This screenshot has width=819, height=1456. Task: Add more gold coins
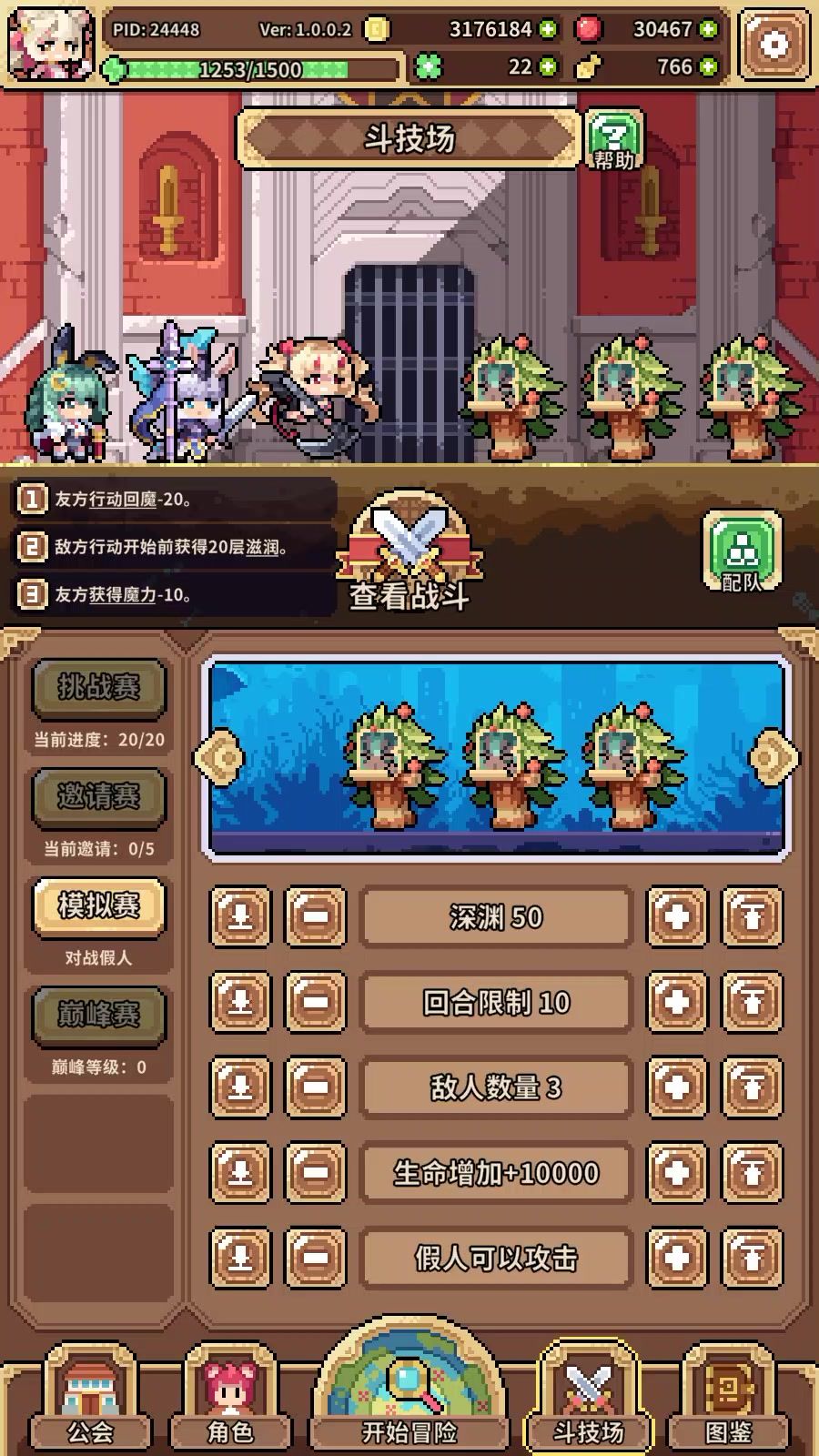pyautogui.click(x=548, y=29)
